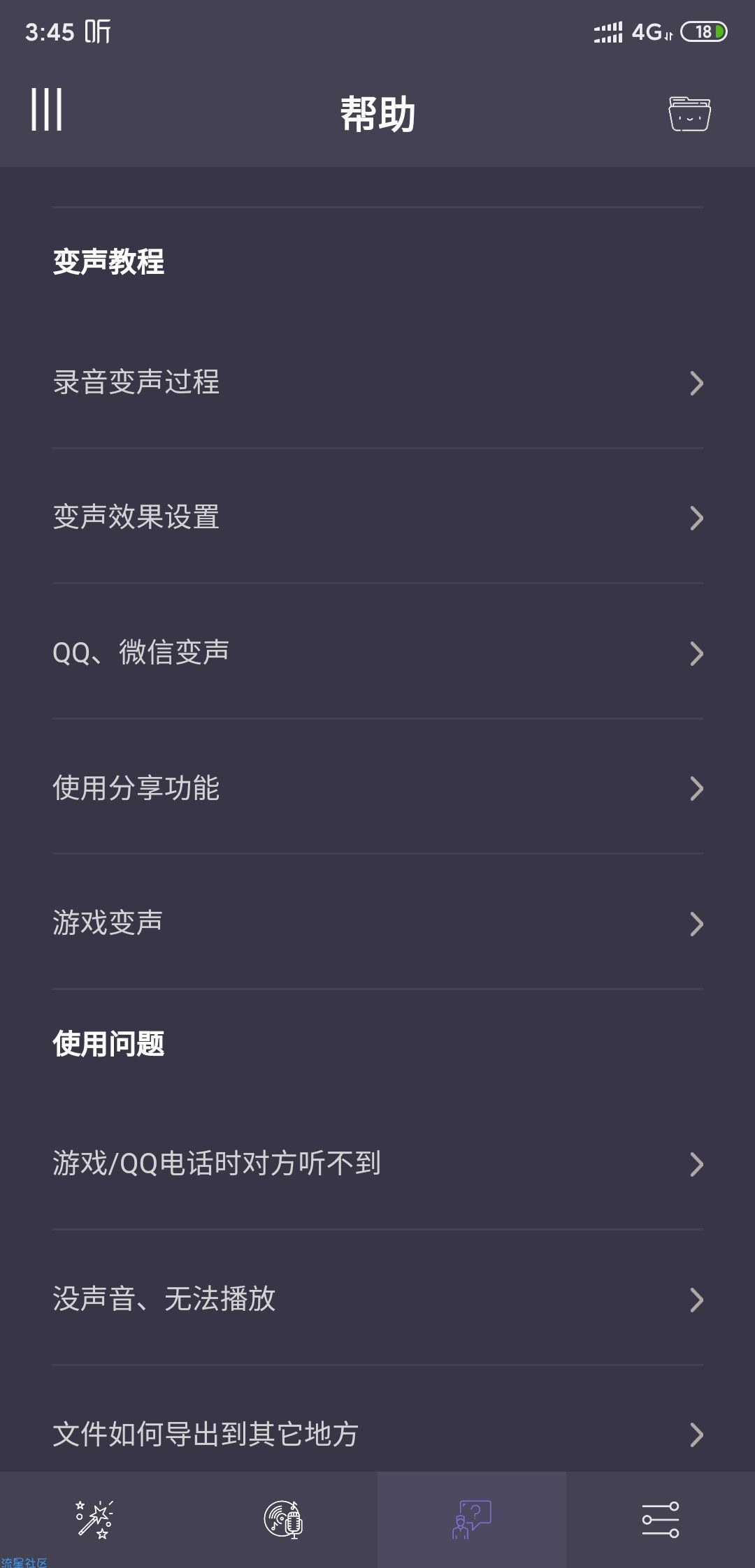755x1568 pixels.
Task: Select the help question tab
Action: pyautogui.click(x=472, y=1519)
